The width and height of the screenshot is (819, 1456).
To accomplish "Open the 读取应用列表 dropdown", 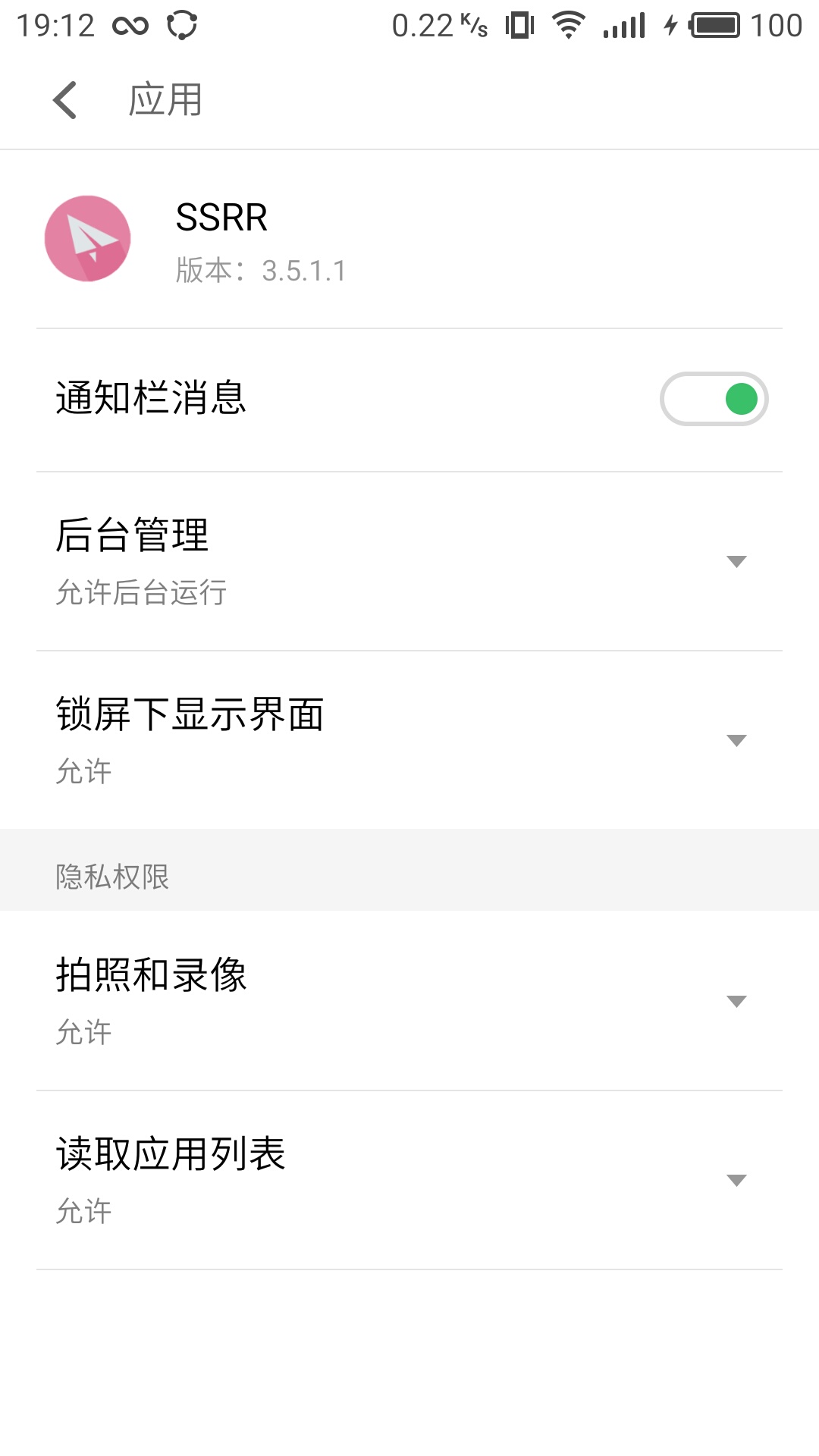I will [x=736, y=1181].
